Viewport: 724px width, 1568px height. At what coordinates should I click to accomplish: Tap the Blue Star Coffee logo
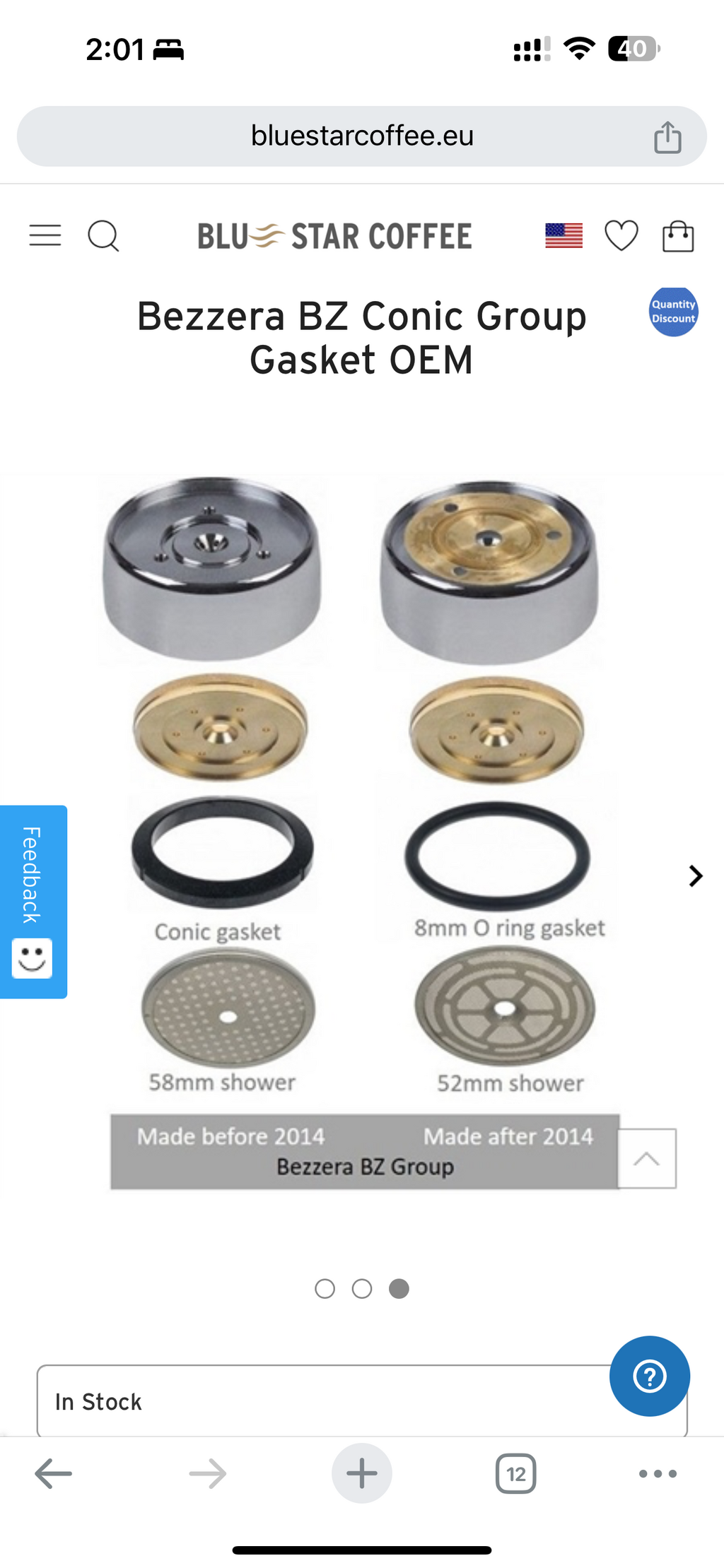click(334, 236)
